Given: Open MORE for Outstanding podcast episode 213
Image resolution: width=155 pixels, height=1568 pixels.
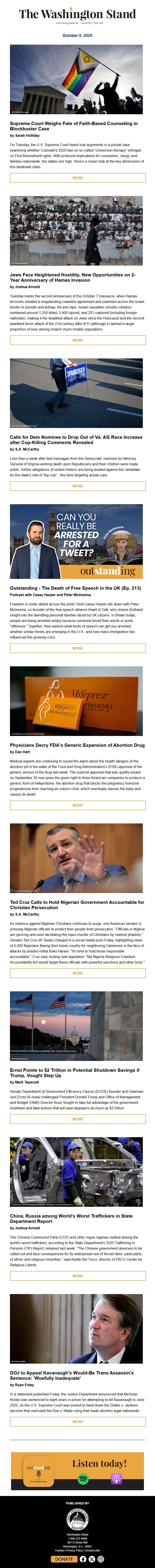Looking at the screenshot, I should click(x=77, y=648).
